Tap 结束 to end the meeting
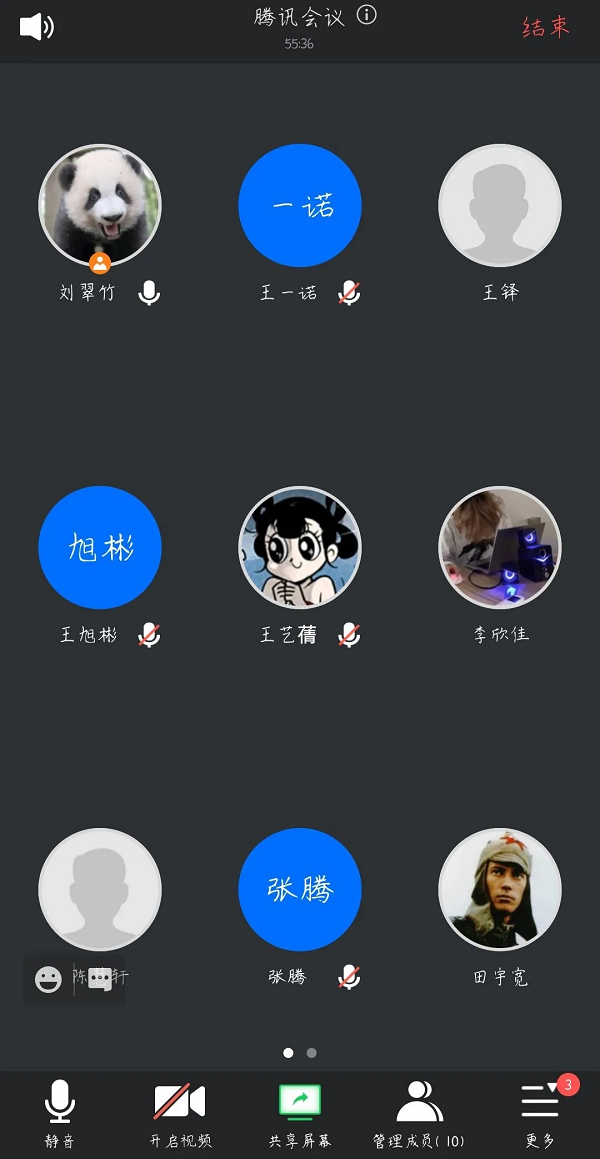 (546, 27)
